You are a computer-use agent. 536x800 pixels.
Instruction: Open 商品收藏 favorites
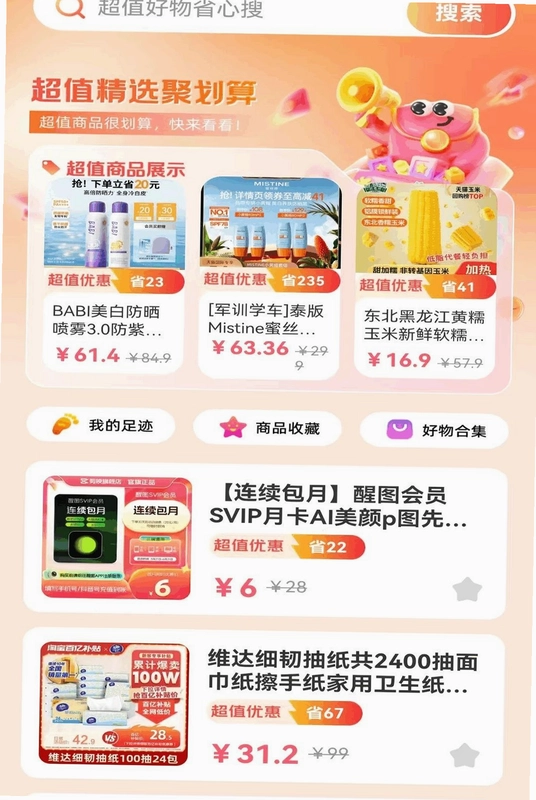pos(268,428)
